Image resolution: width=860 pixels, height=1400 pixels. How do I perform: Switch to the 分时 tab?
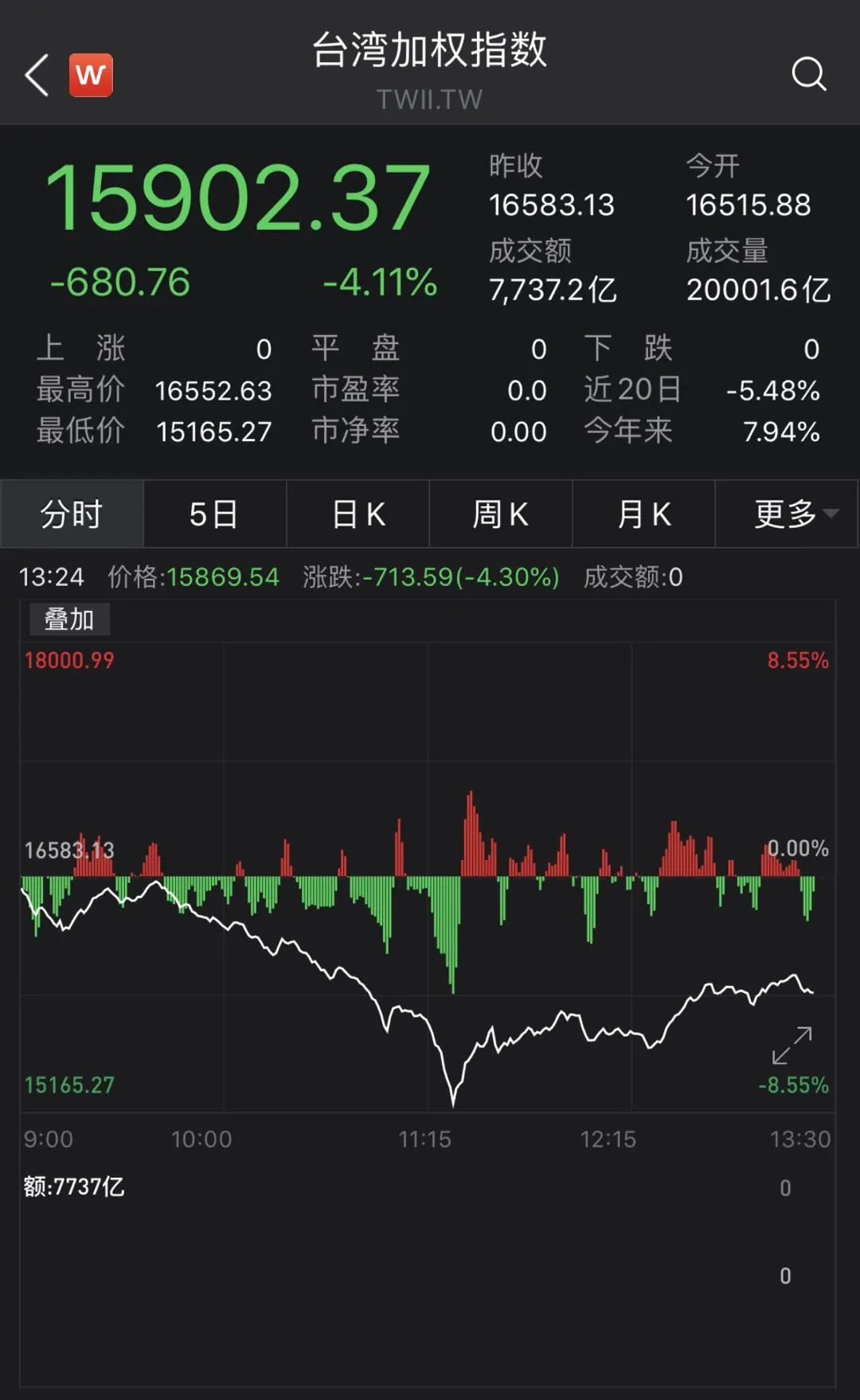click(72, 514)
